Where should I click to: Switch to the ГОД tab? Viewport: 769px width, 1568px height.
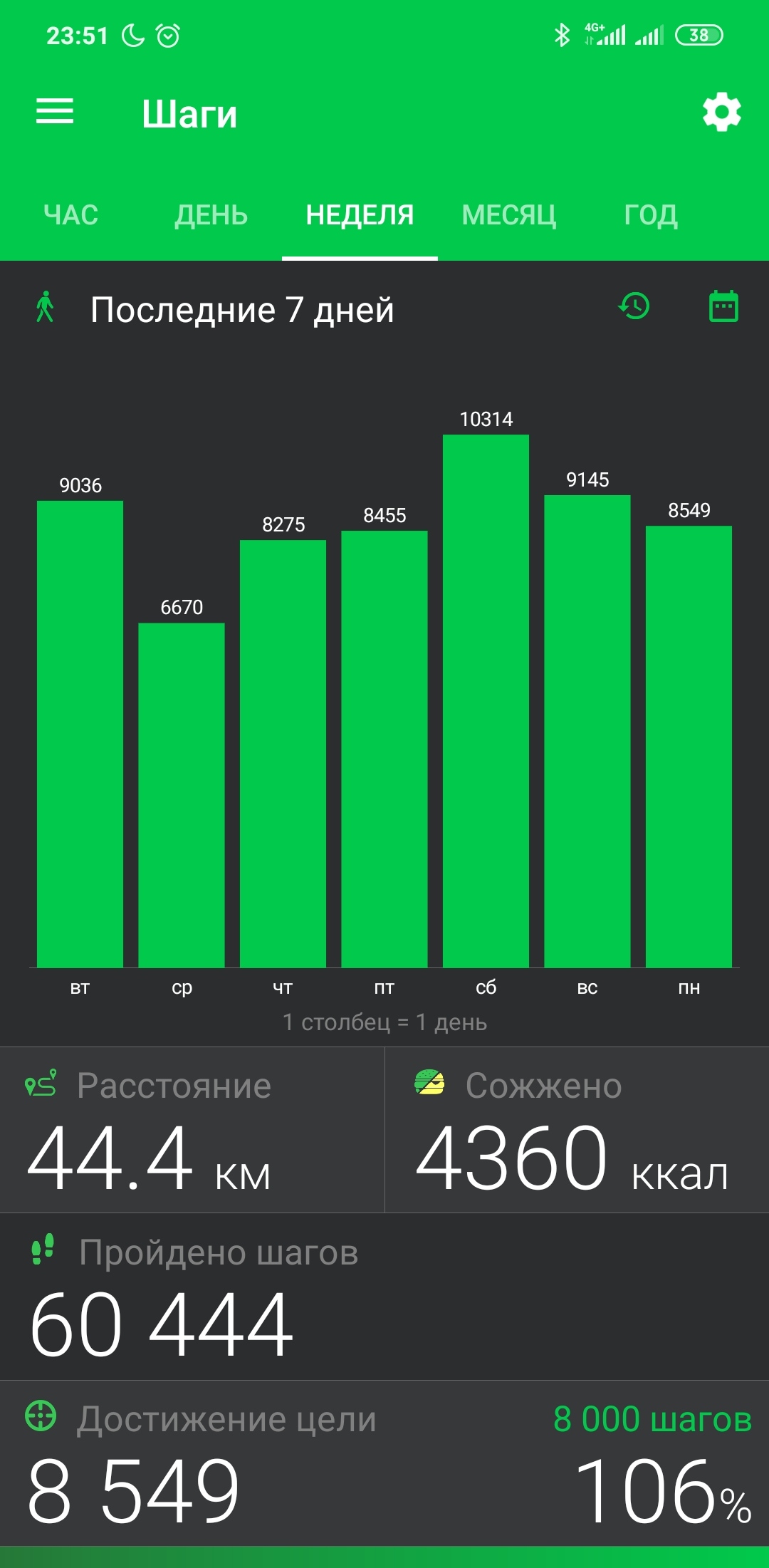[x=651, y=215]
